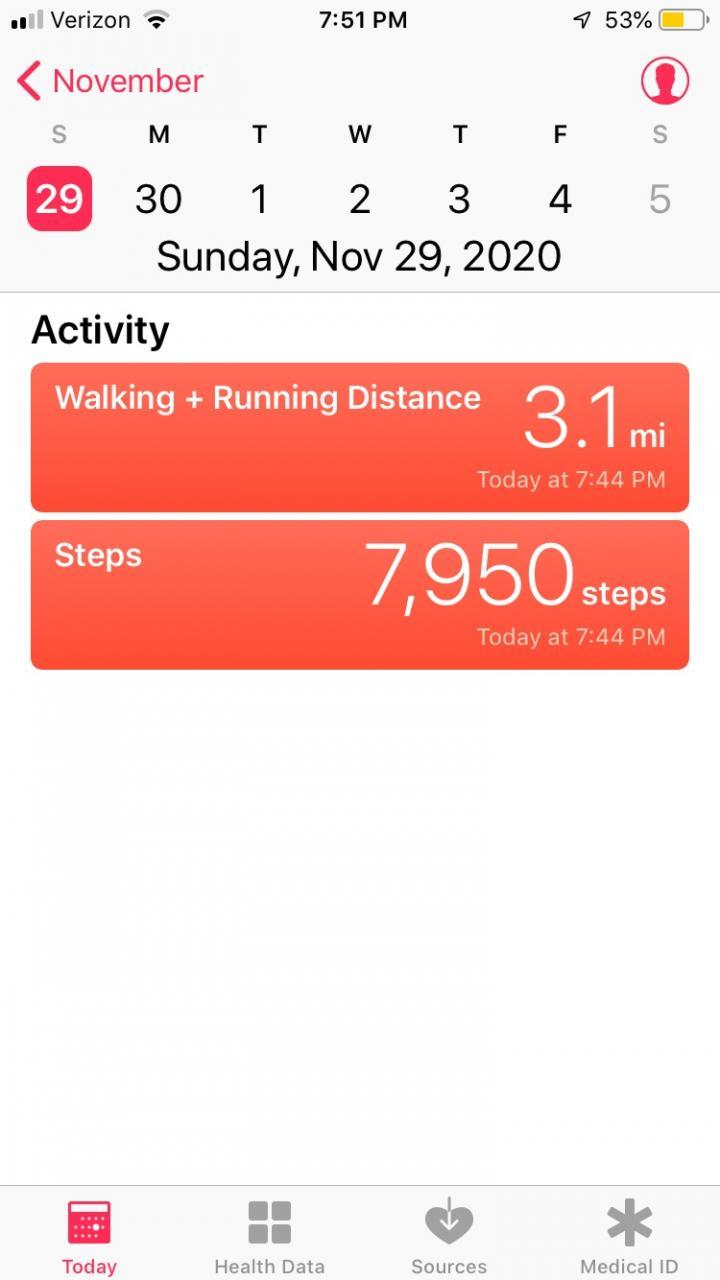Select Monday the 30th

[x=159, y=199]
